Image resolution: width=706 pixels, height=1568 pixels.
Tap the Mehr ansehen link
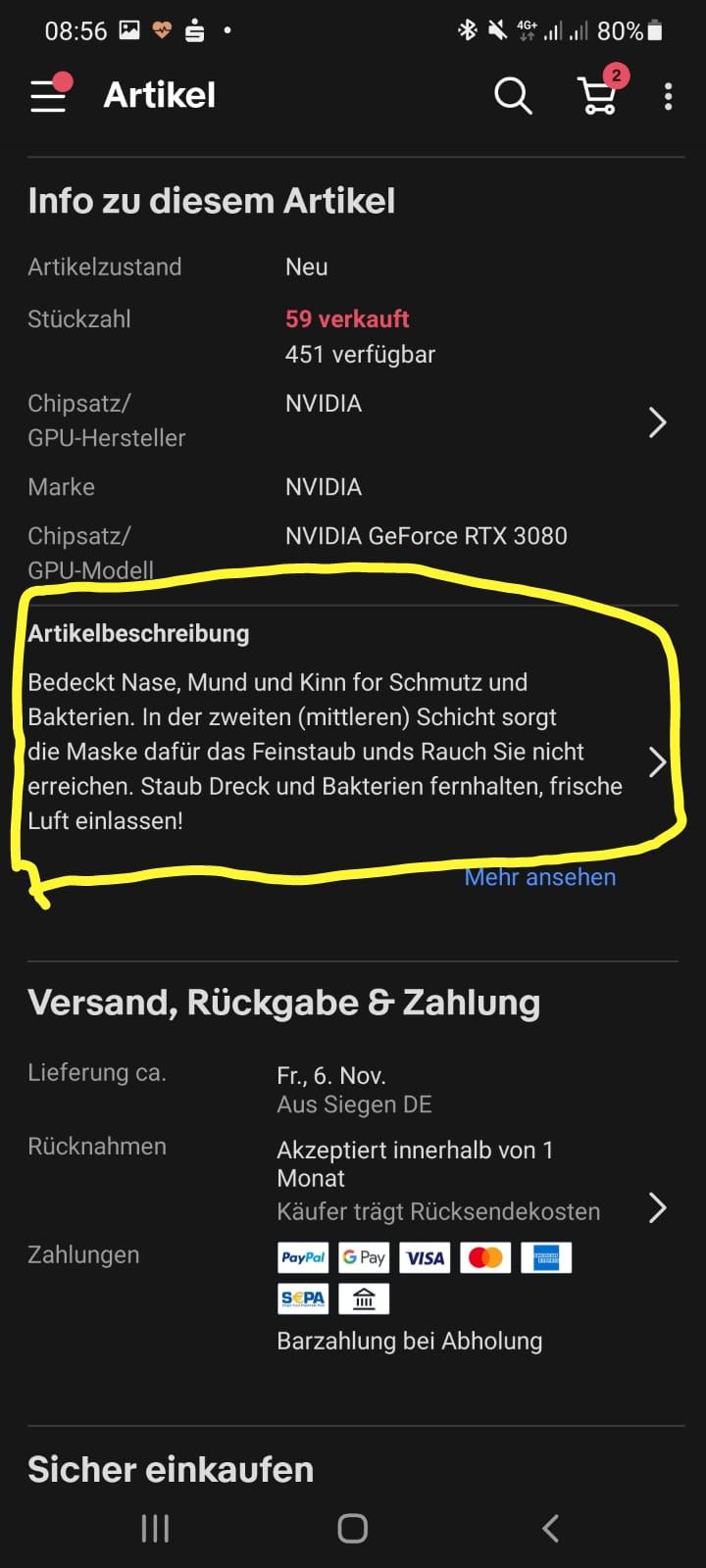click(x=540, y=877)
